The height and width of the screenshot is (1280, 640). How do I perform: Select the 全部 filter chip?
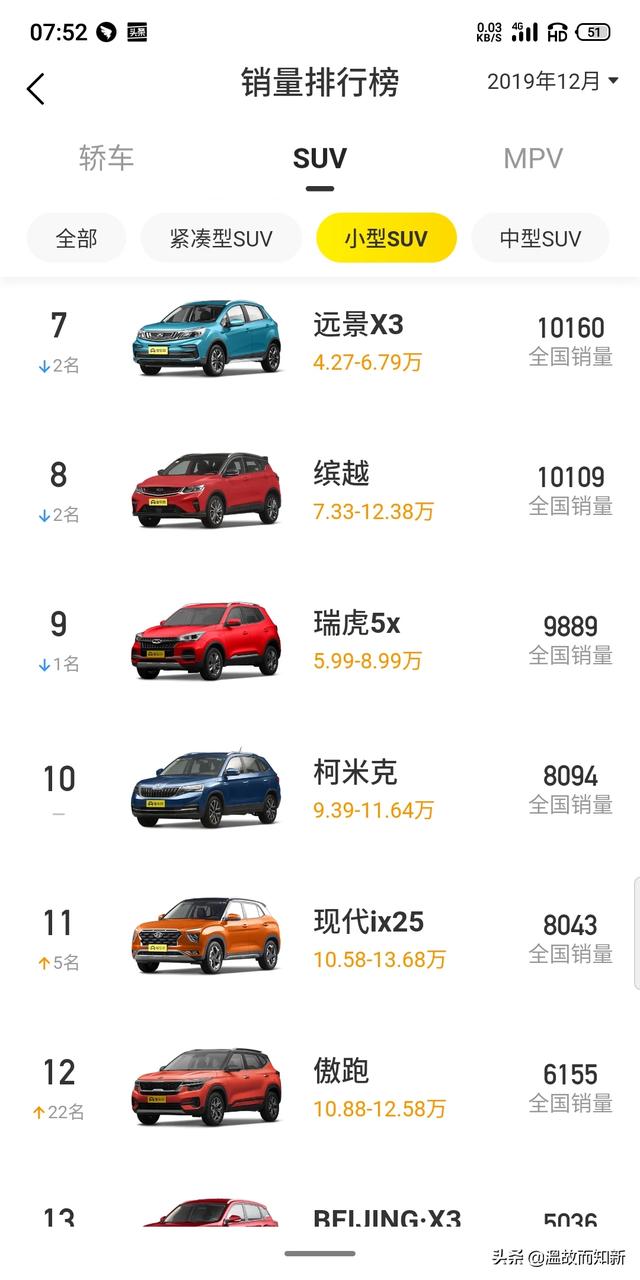click(x=77, y=238)
